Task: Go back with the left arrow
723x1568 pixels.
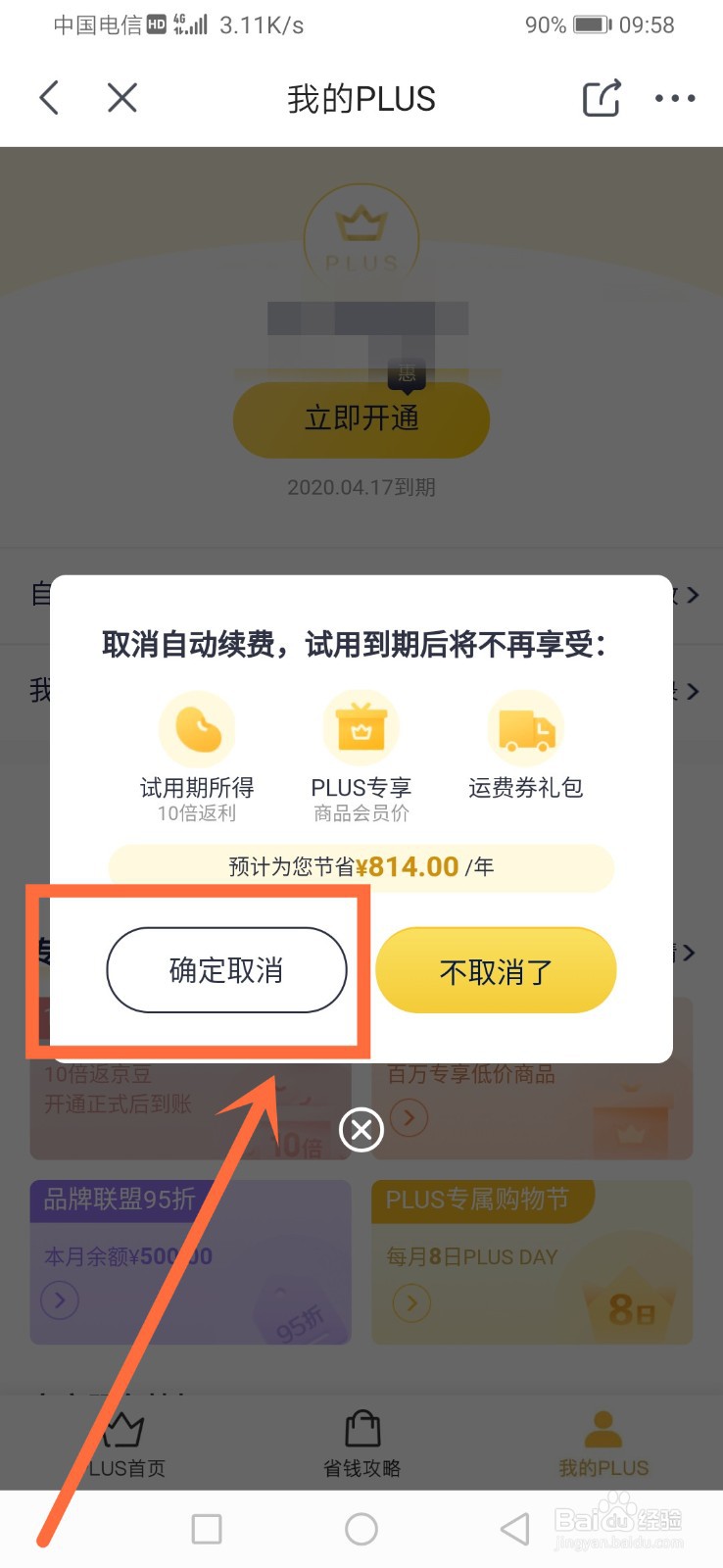Action: 48,97
